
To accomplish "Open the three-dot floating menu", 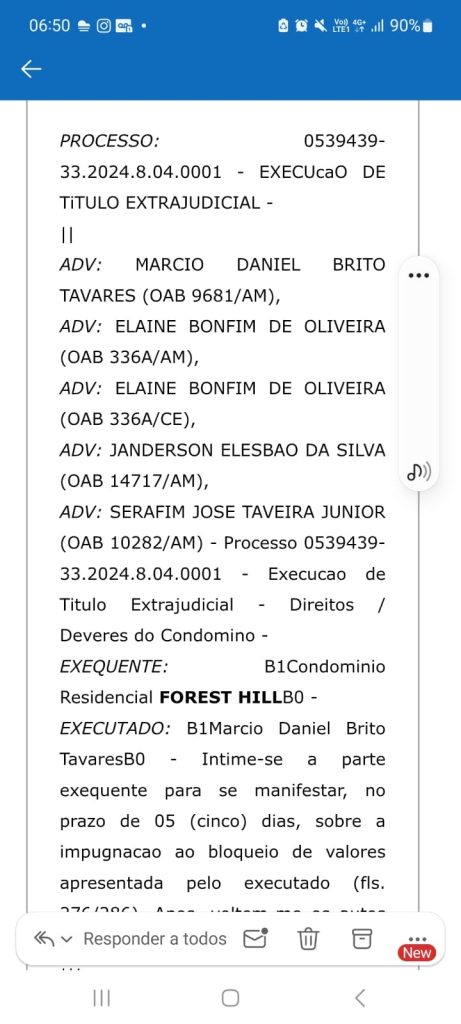I will point(419,275).
